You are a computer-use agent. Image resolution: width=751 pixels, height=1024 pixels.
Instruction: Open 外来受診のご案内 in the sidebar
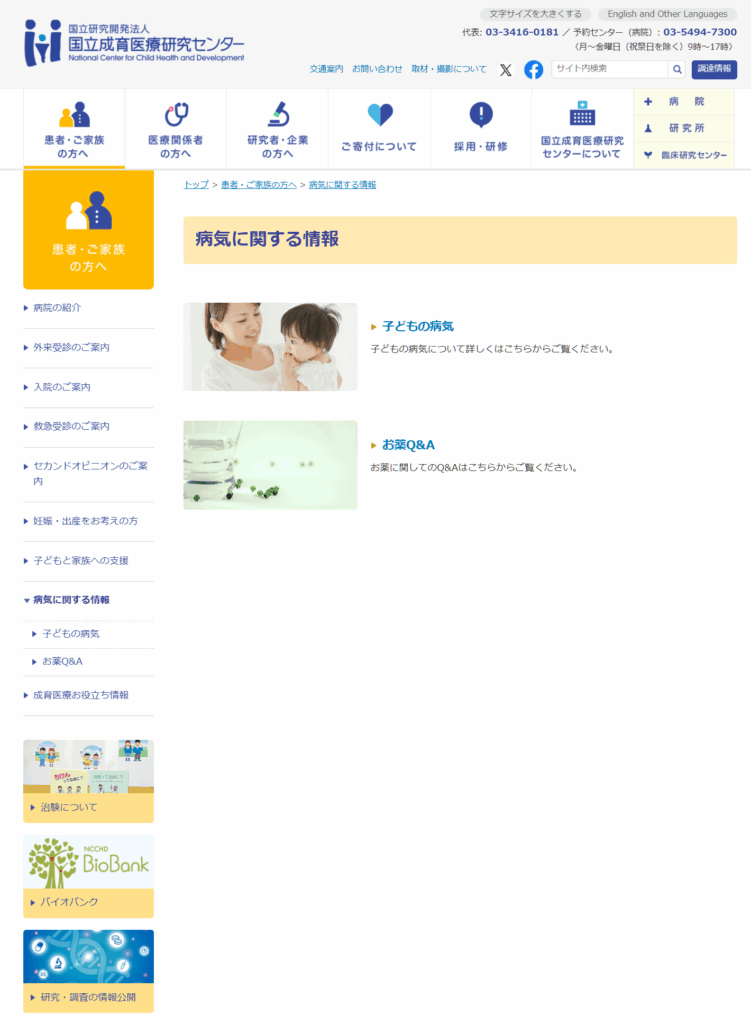coord(71,347)
